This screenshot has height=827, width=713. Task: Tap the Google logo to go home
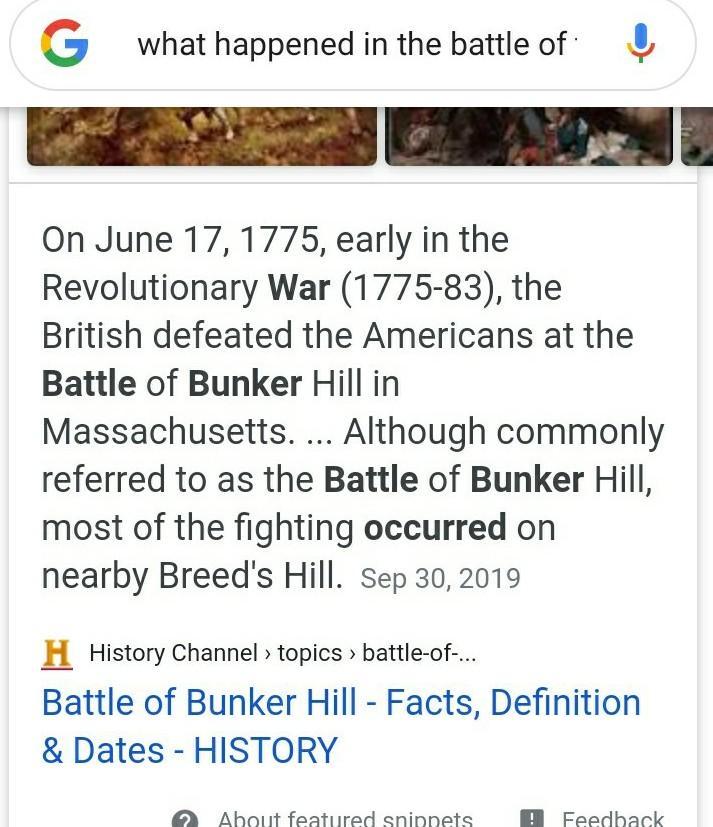[x=64, y=45]
